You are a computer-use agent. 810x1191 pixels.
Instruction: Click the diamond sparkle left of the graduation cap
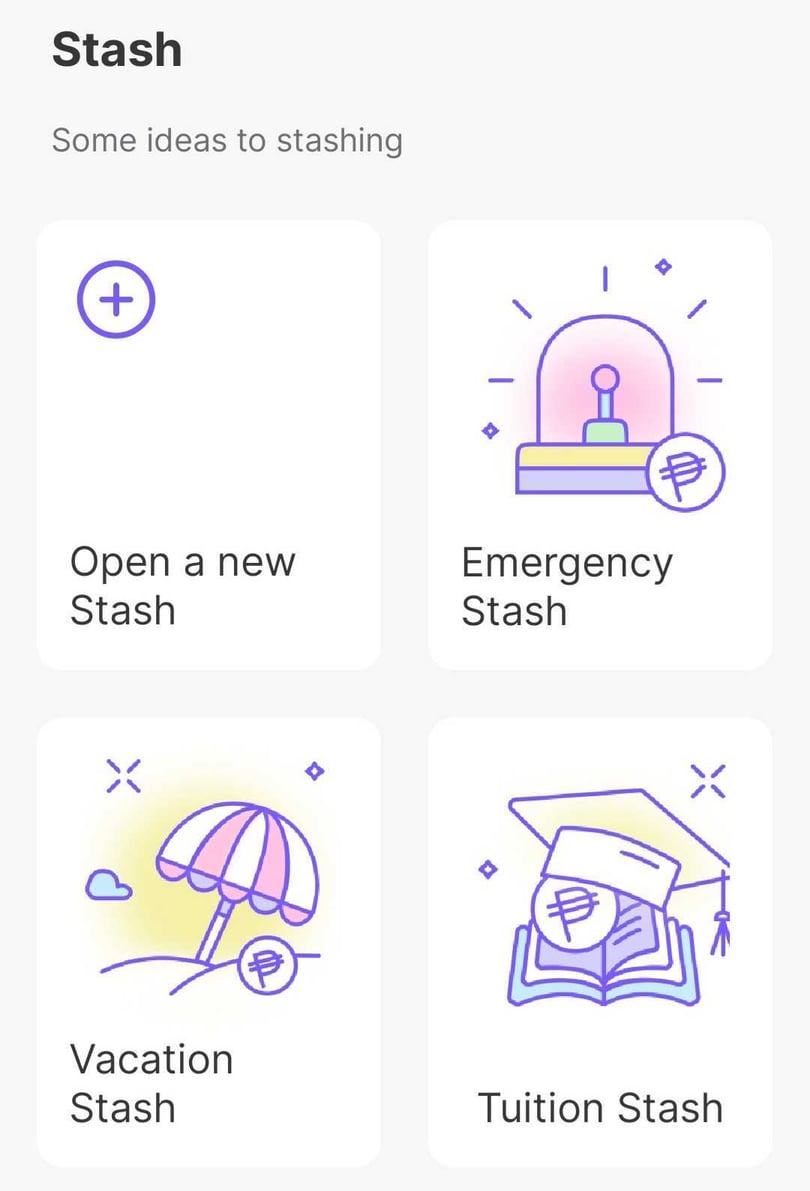coord(487,870)
